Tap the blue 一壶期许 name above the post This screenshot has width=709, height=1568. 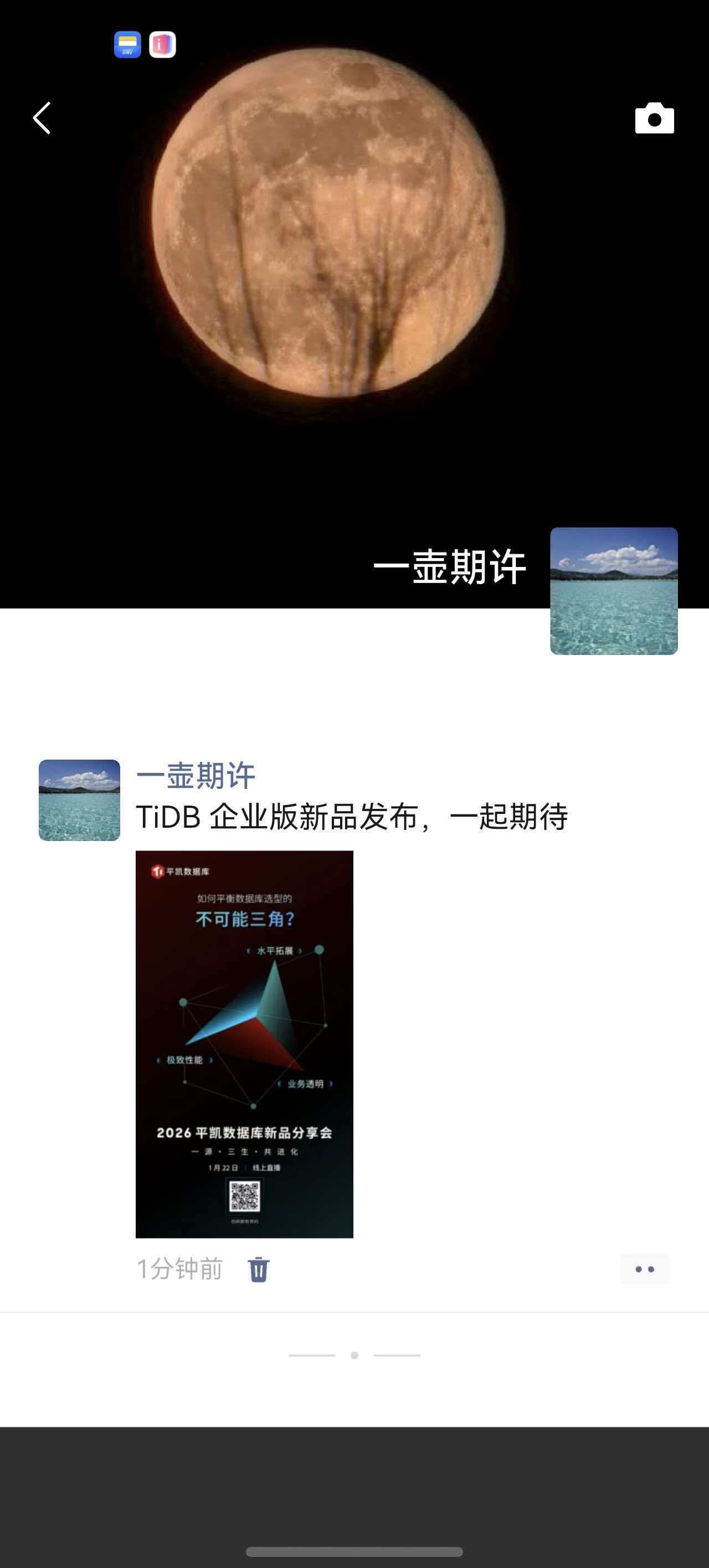point(196,776)
